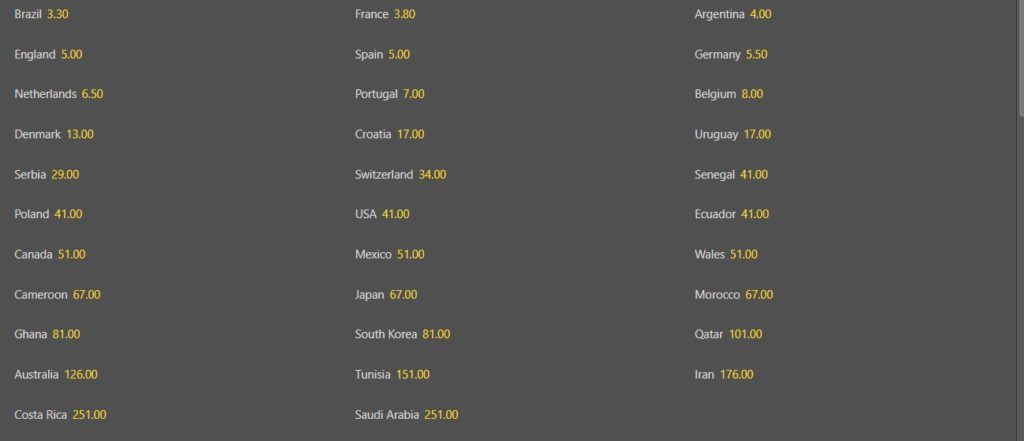
Task: Add Denmark 13.00 to bet slip
Action: (x=54, y=134)
